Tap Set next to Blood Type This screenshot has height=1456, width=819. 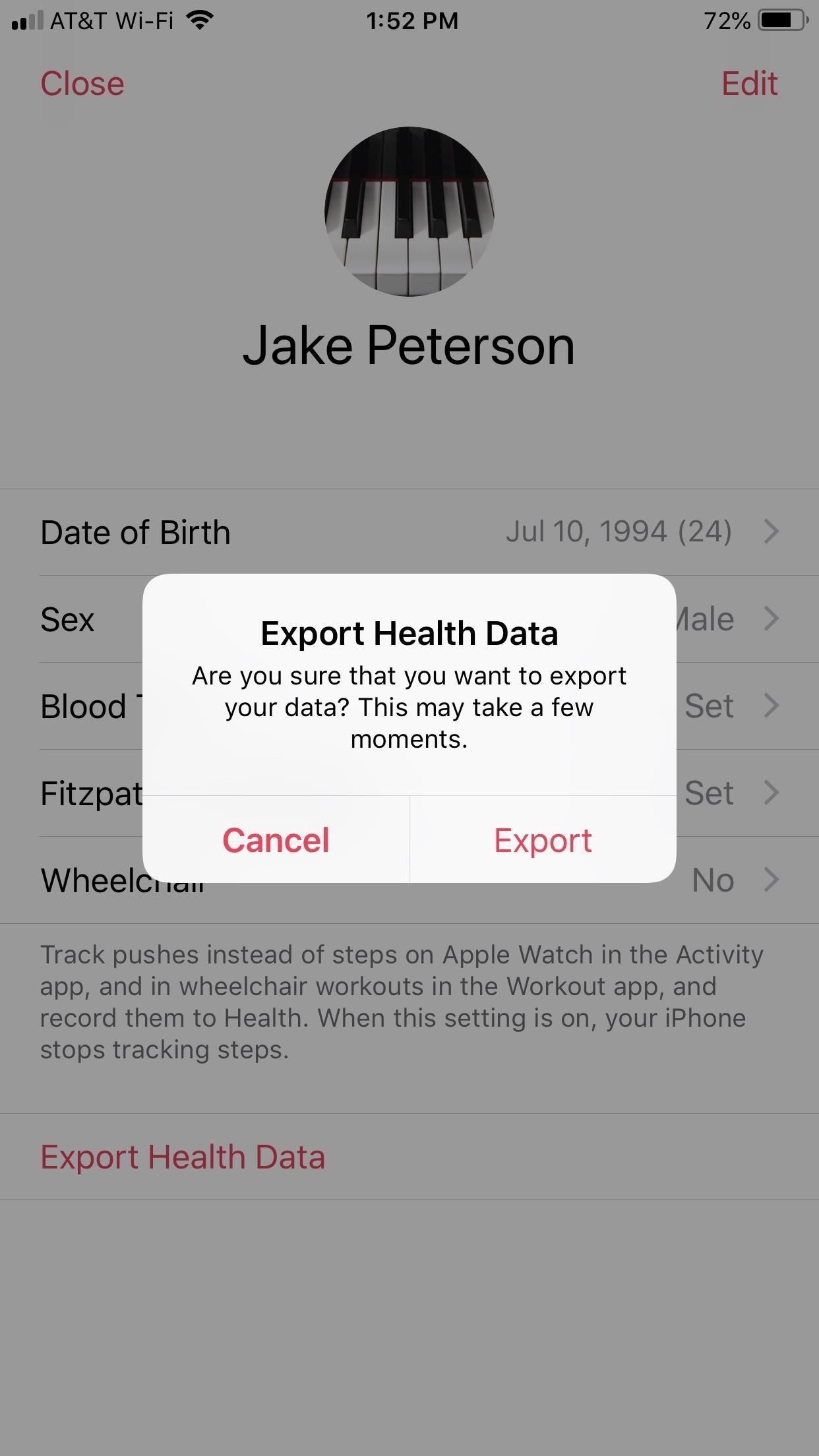point(710,706)
